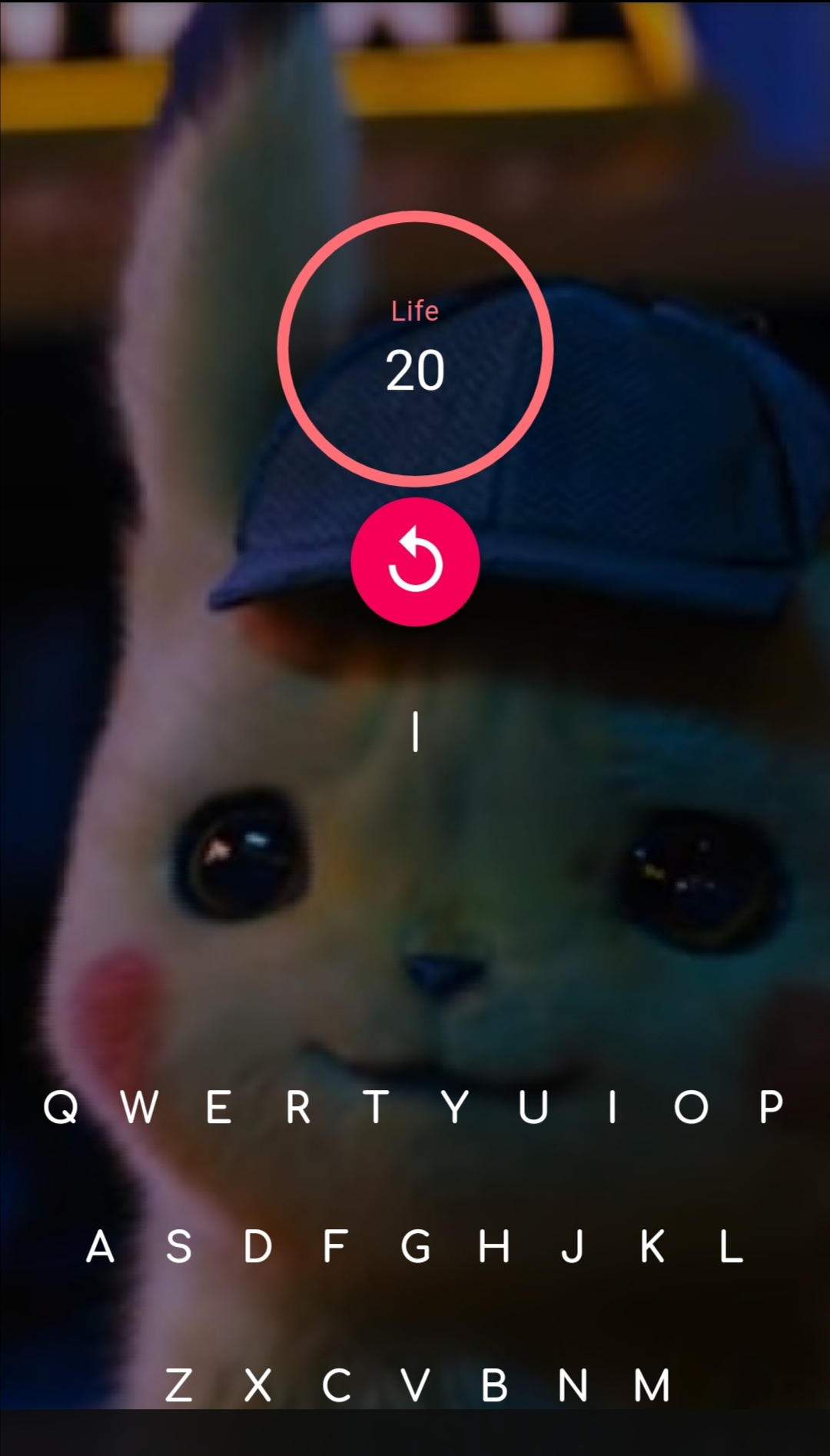Choose the letter B

pos(494,1385)
